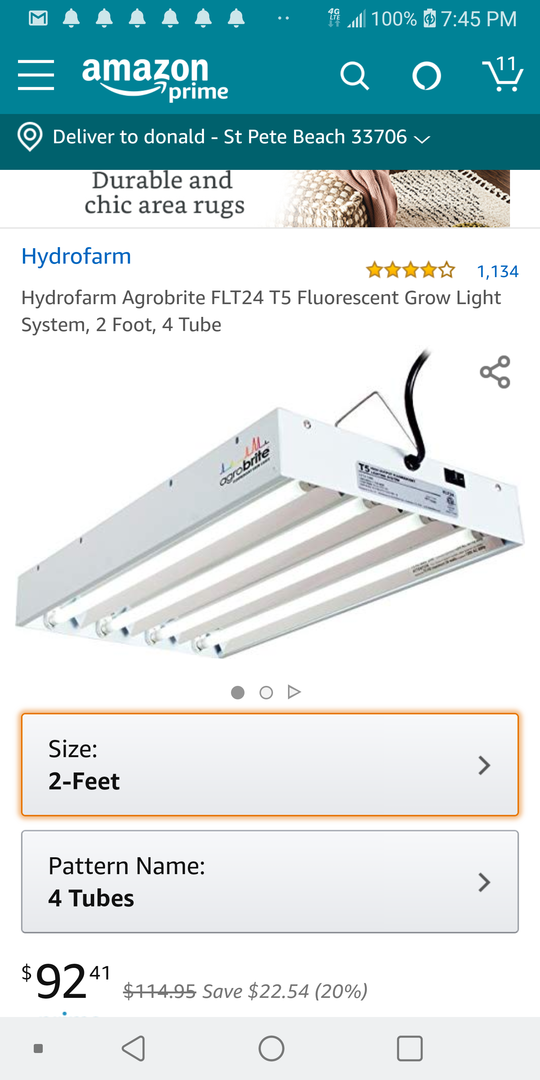Choose a different Size option

(x=270, y=765)
